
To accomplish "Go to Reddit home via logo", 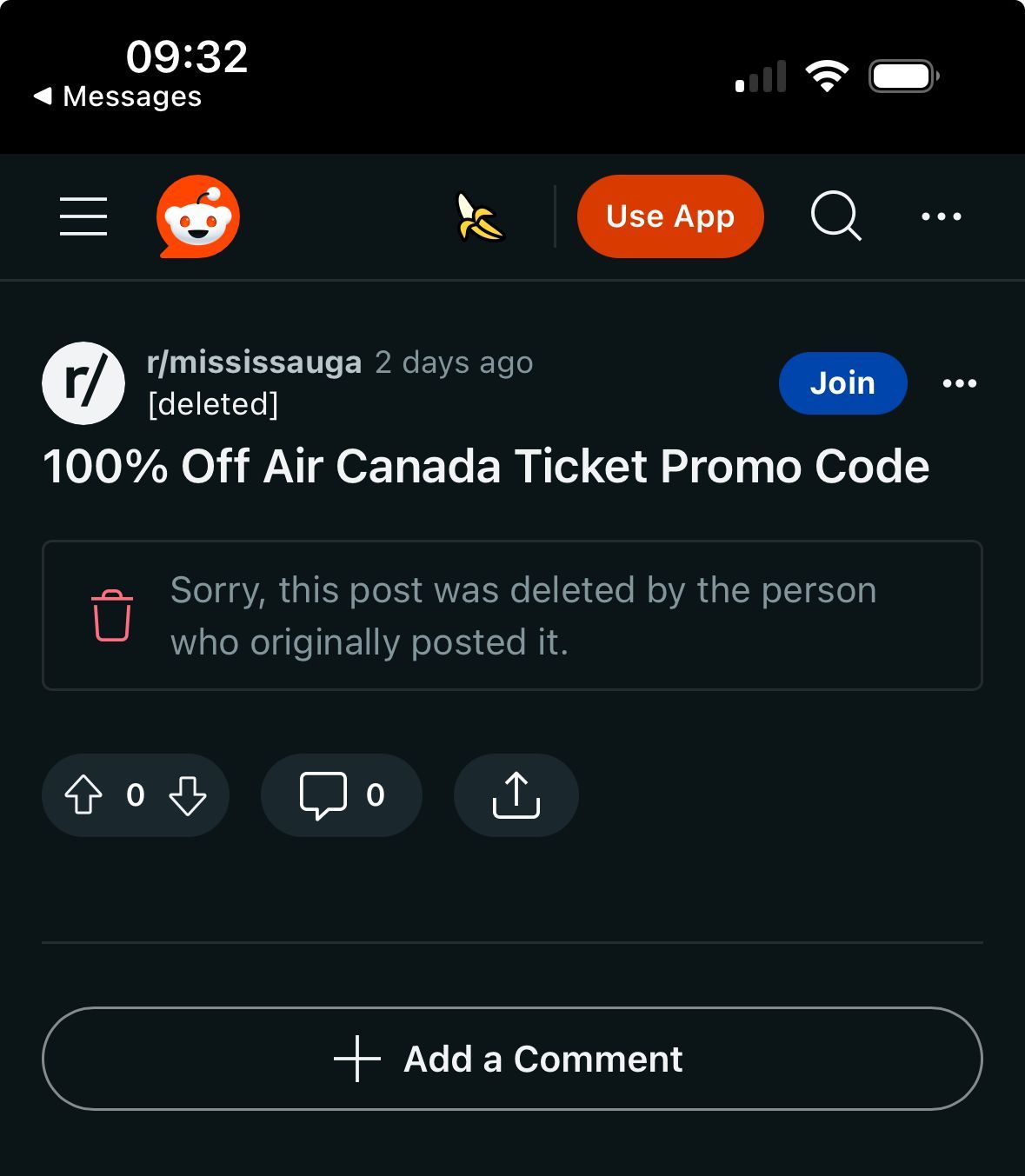I will coord(198,216).
